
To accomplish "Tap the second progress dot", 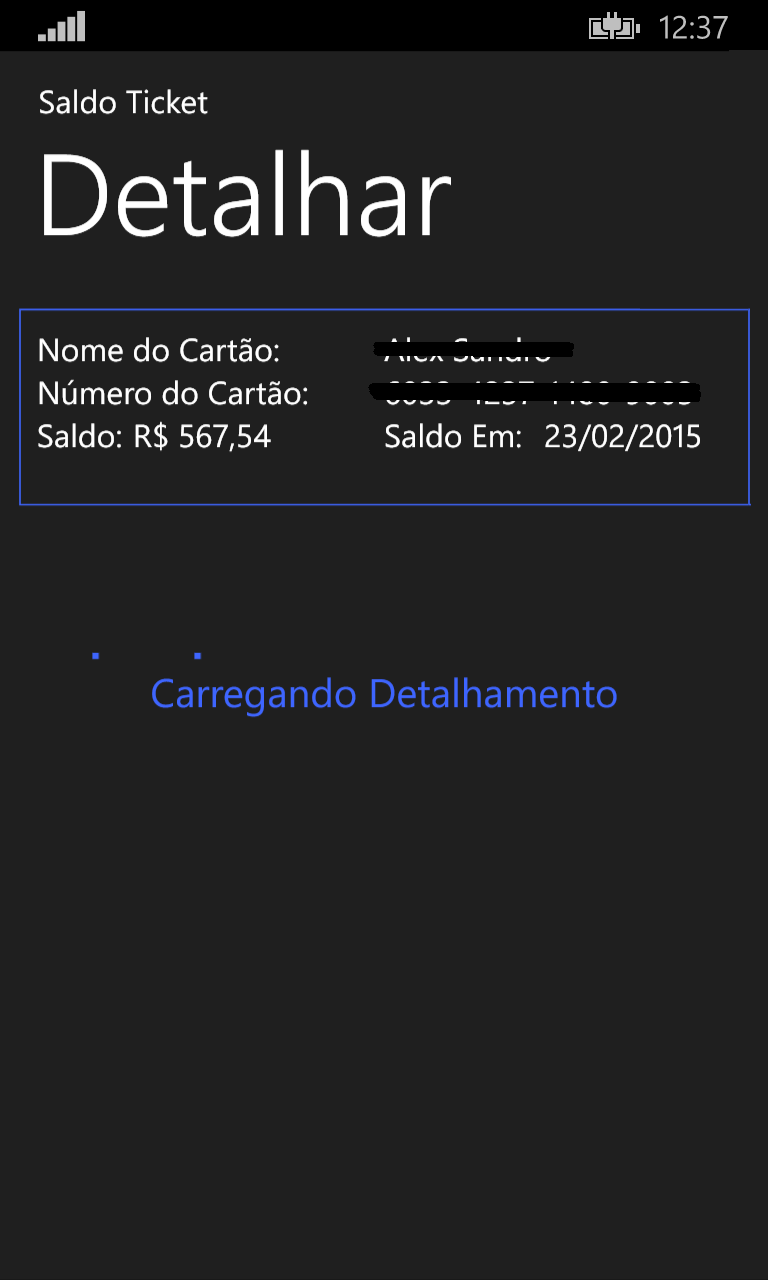I will (x=197, y=652).
